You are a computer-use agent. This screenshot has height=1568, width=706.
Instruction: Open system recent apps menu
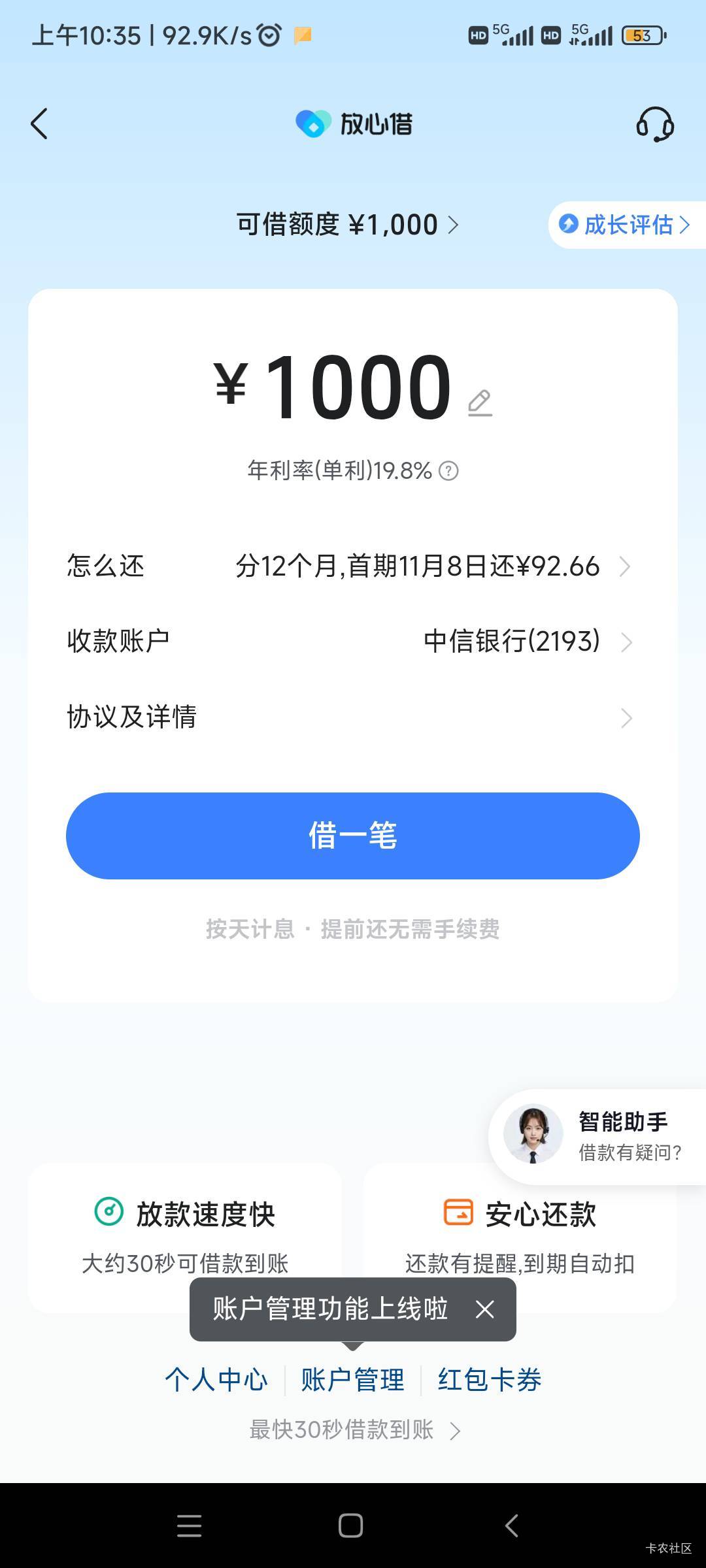coord(189,1526)
